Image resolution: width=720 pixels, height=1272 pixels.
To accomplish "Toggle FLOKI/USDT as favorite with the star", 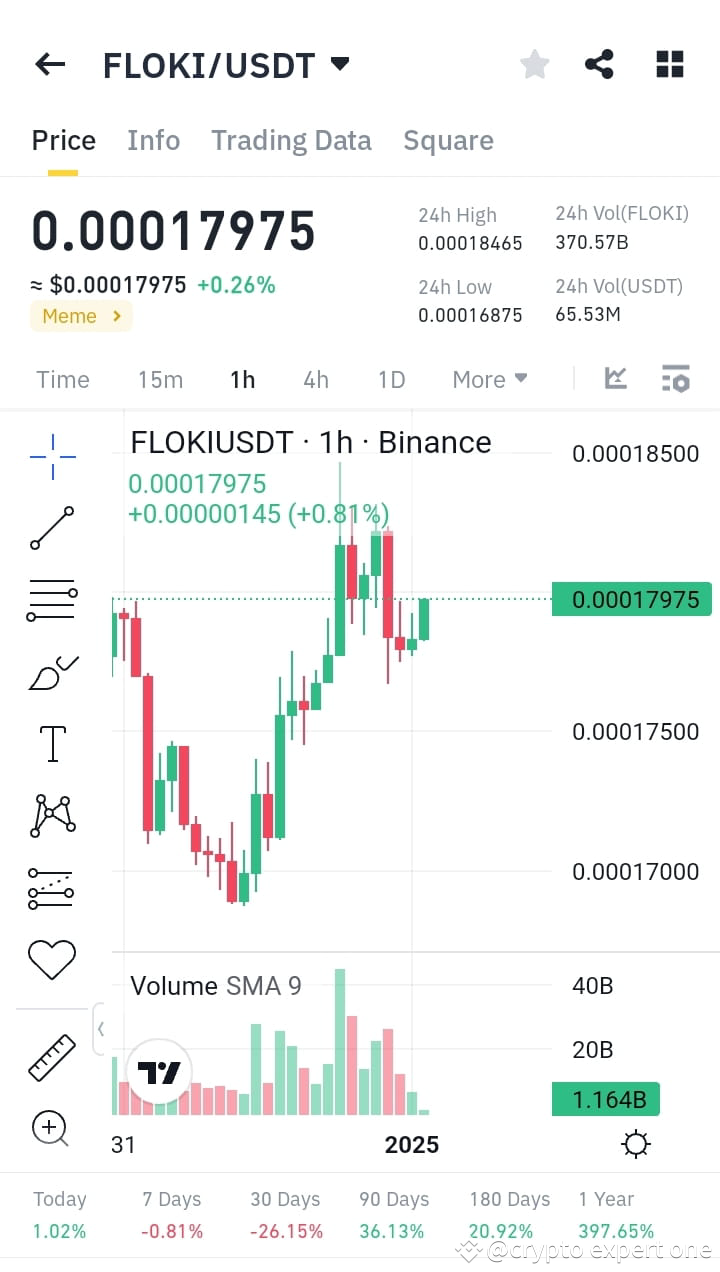I will click(534, 63).
